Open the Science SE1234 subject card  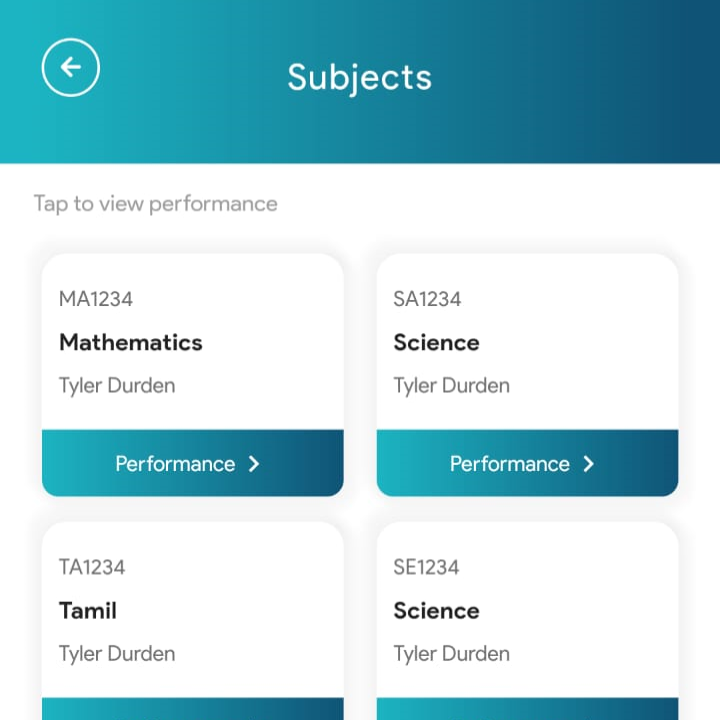click(x=527, y=612)
